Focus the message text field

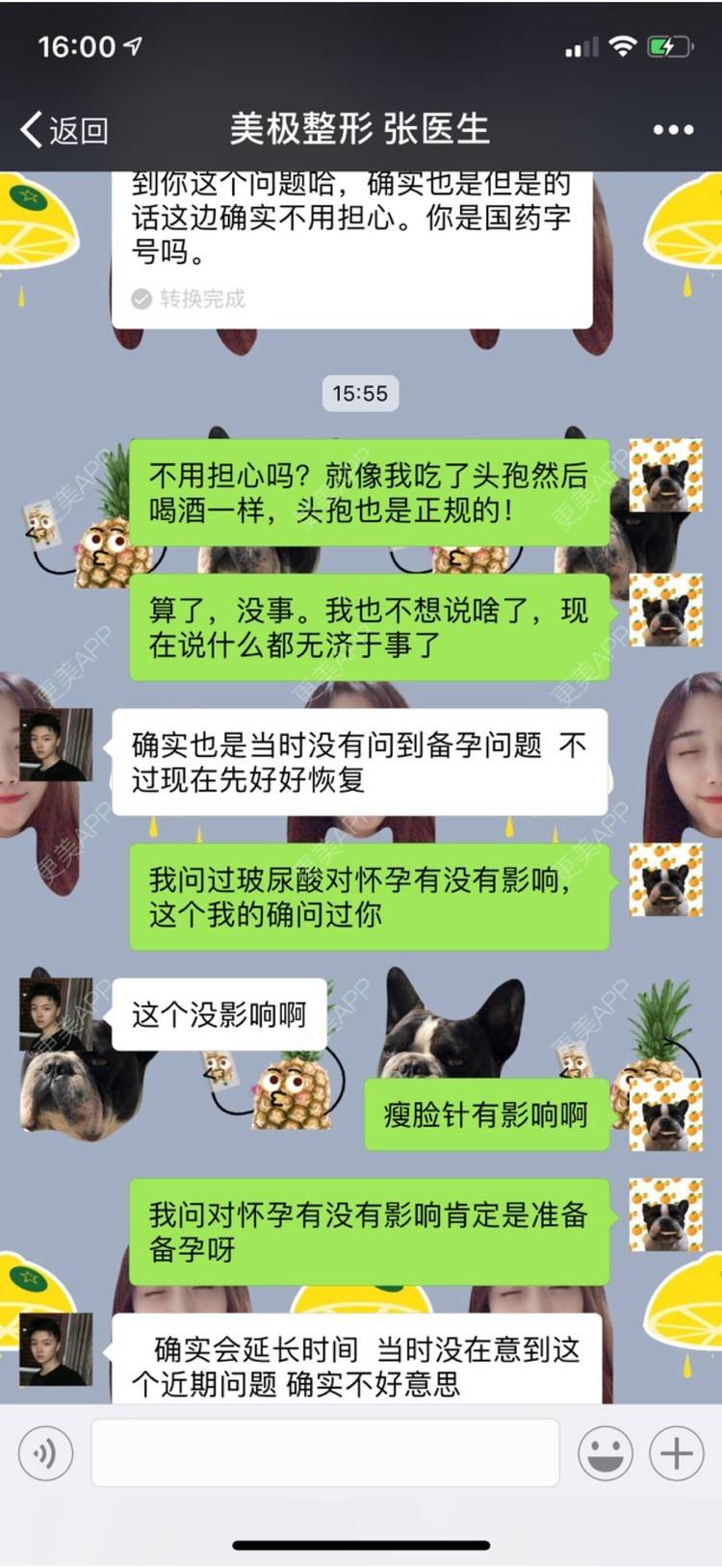pos(324,1452)
